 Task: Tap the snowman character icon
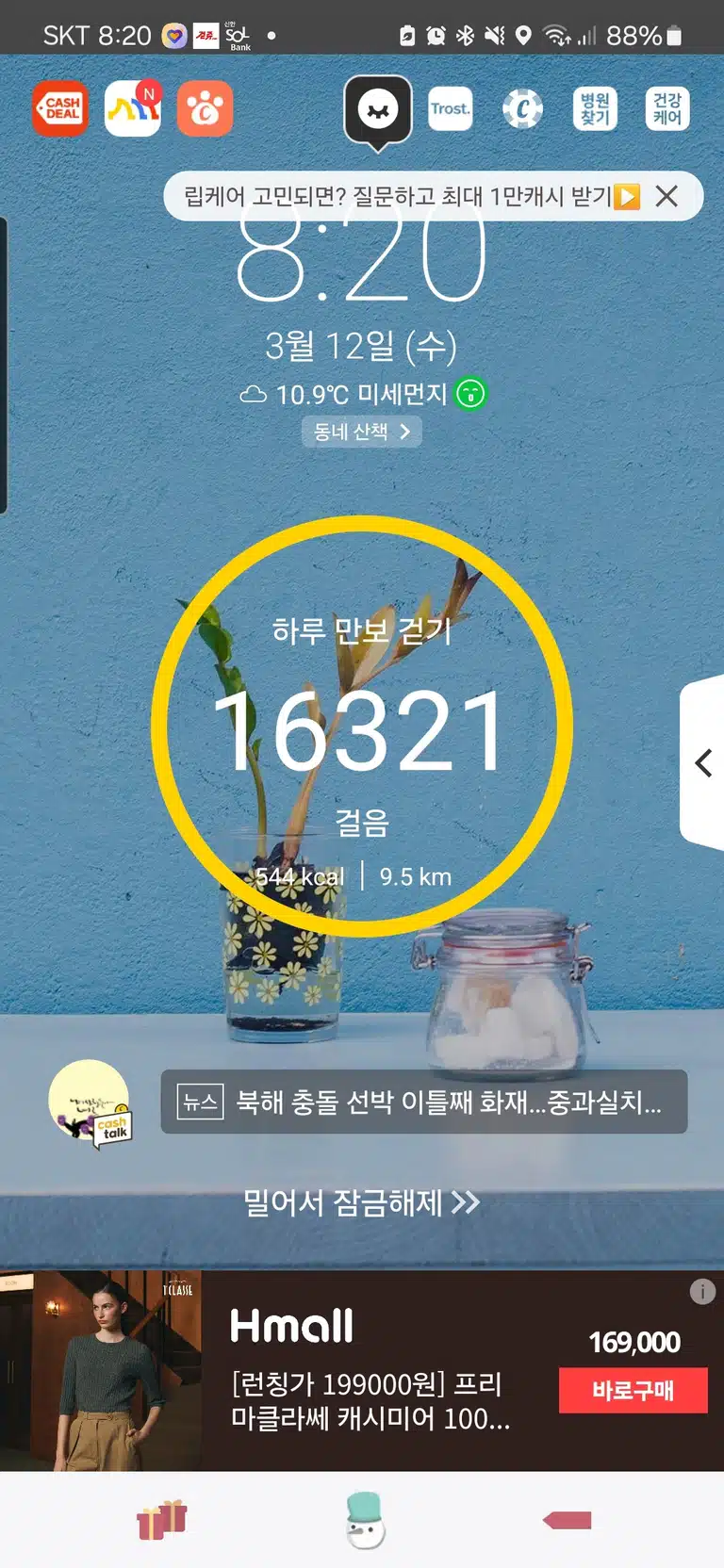(x=365, y=1520)
